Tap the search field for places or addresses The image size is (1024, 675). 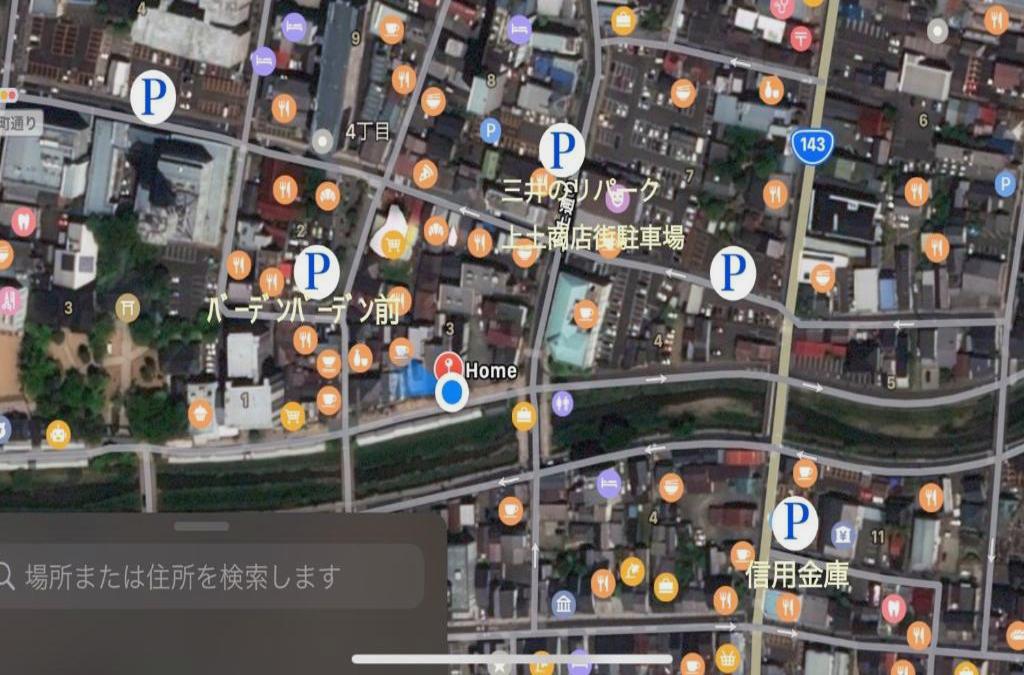click(x=210, y=576)
